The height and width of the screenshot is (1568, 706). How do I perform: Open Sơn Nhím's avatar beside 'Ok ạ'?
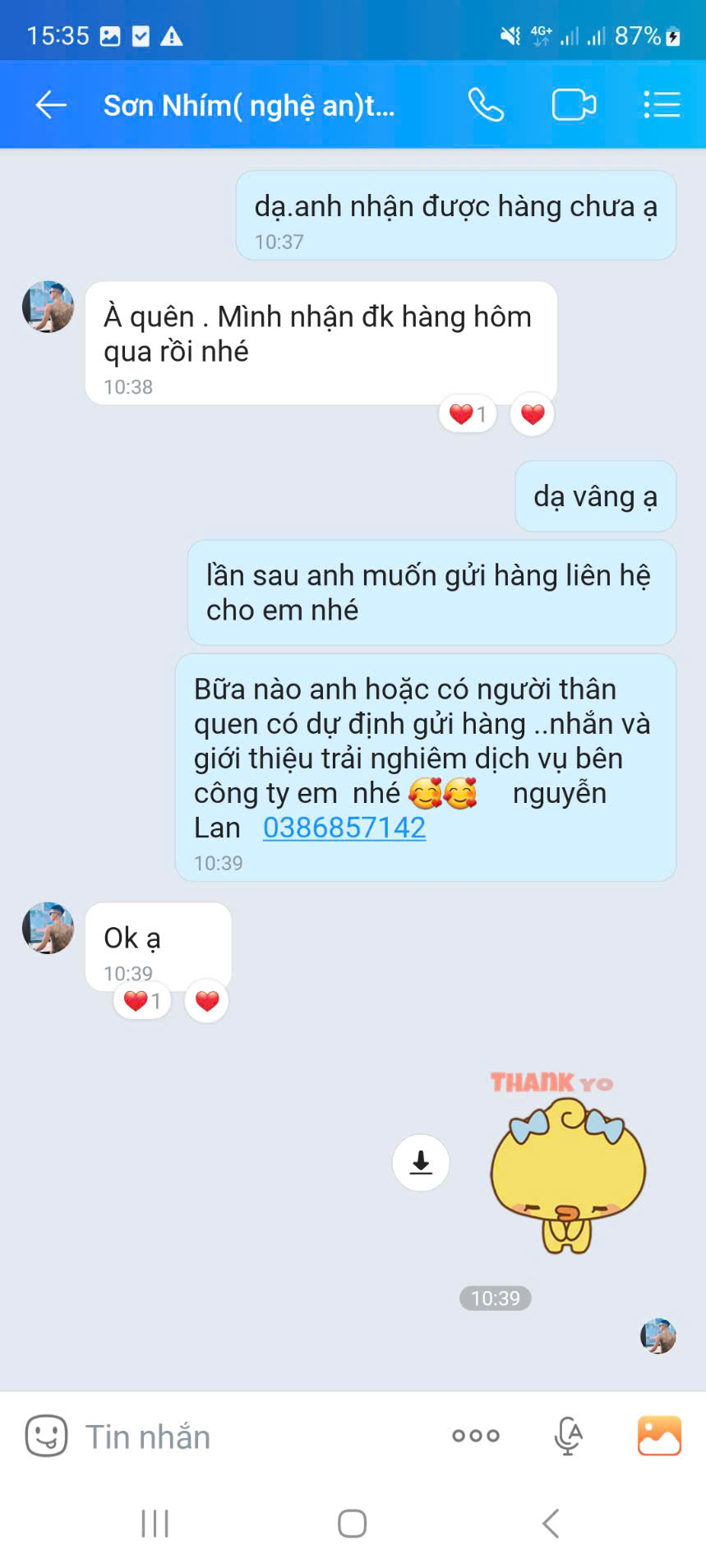(x=48, y=928)
